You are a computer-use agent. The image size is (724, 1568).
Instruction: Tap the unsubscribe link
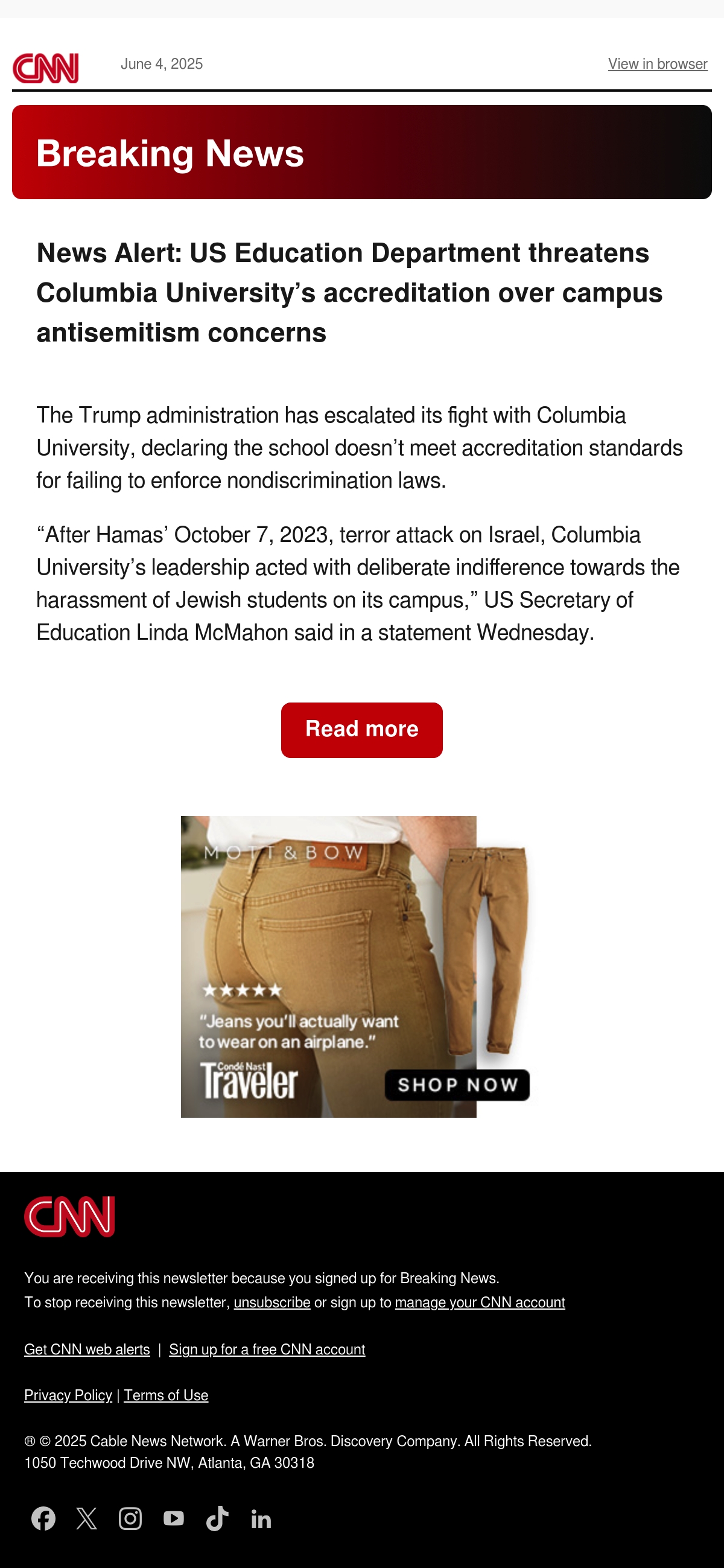pyautogui.click(x=272, y=1302)
